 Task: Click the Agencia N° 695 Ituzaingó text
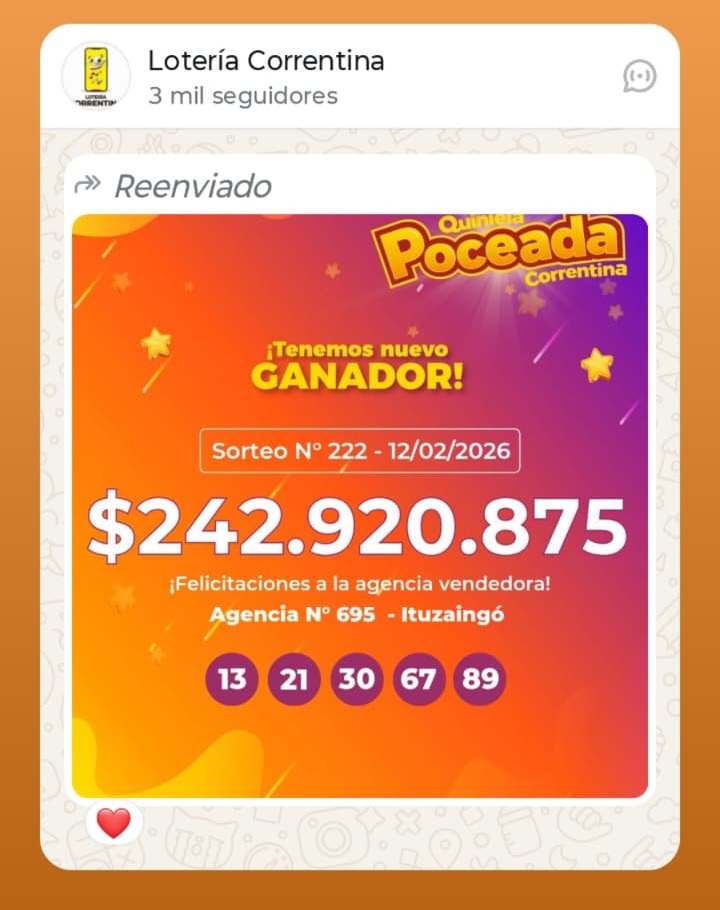coord(358,615)
